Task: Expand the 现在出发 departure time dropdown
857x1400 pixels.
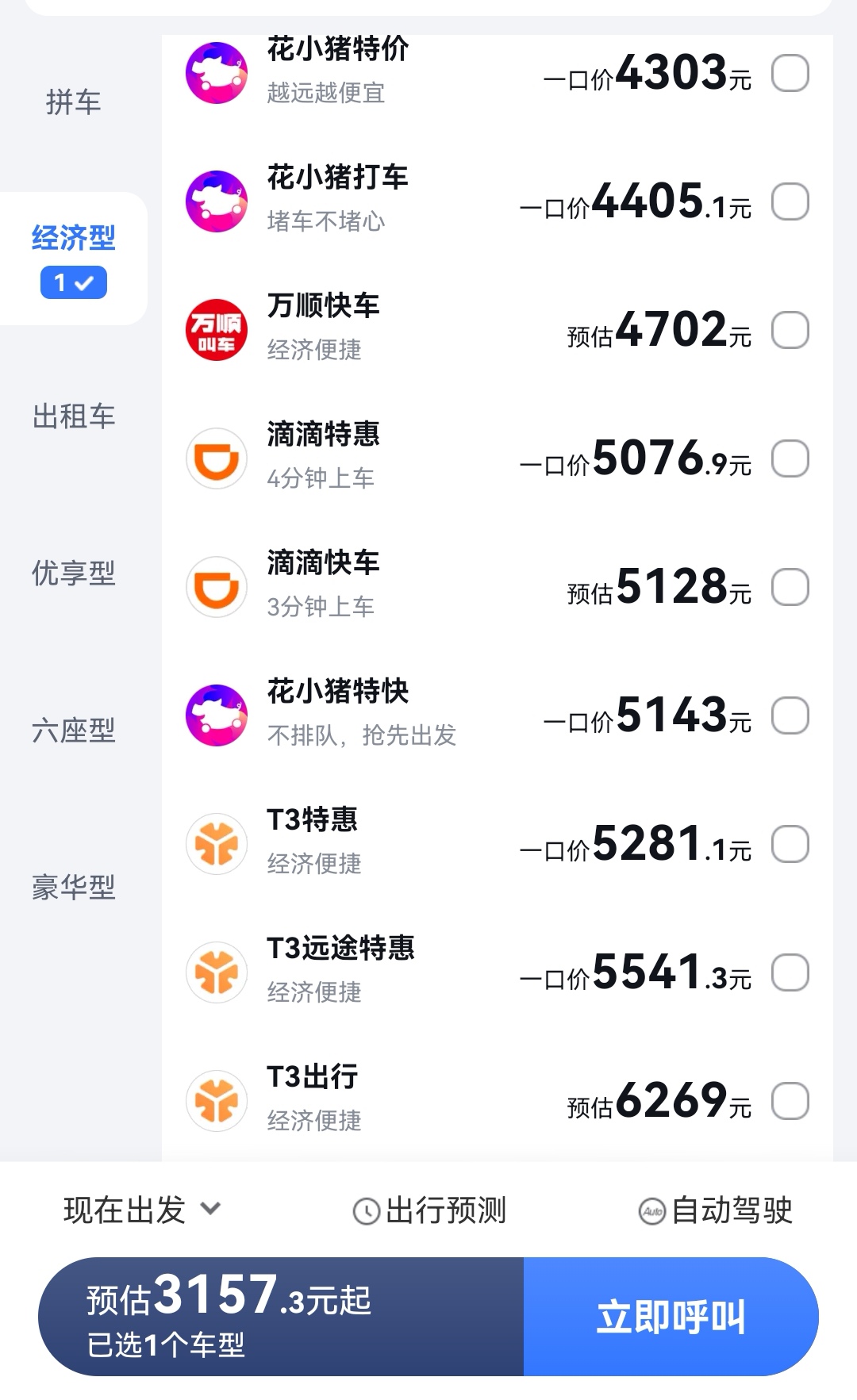Action: tap(142, 1210)
